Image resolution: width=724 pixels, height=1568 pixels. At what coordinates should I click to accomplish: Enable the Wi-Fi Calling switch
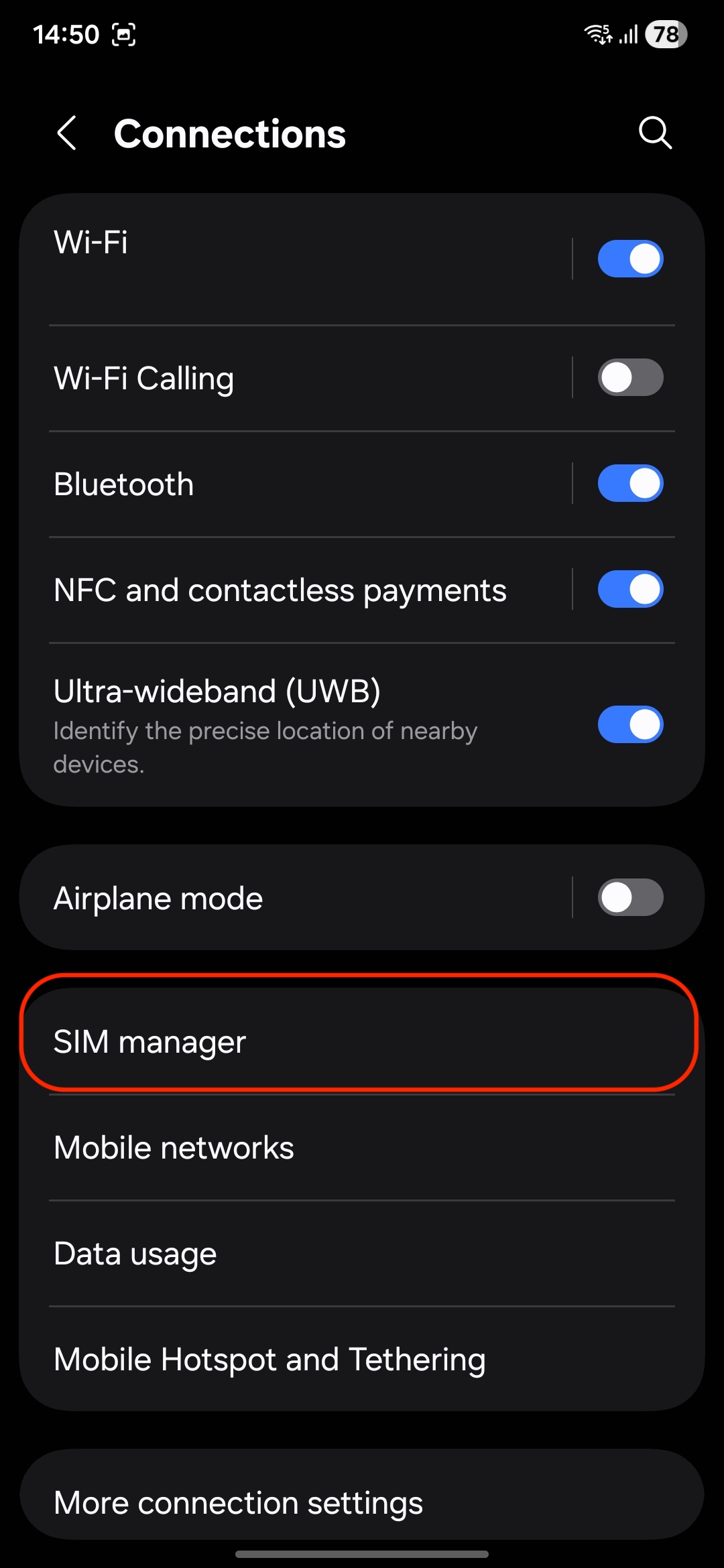point(630,377)
